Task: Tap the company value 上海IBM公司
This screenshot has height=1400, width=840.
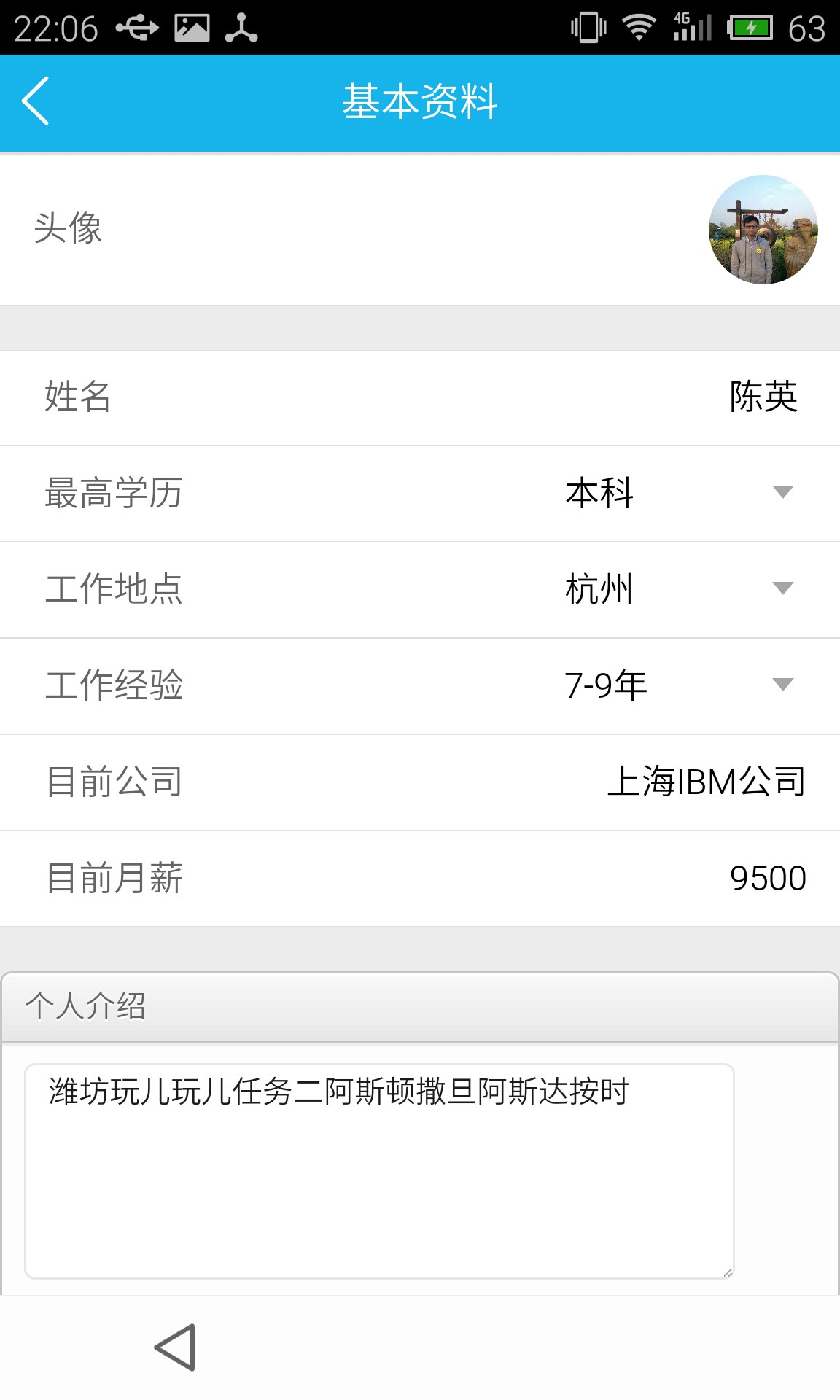Action: click(706, 782)
